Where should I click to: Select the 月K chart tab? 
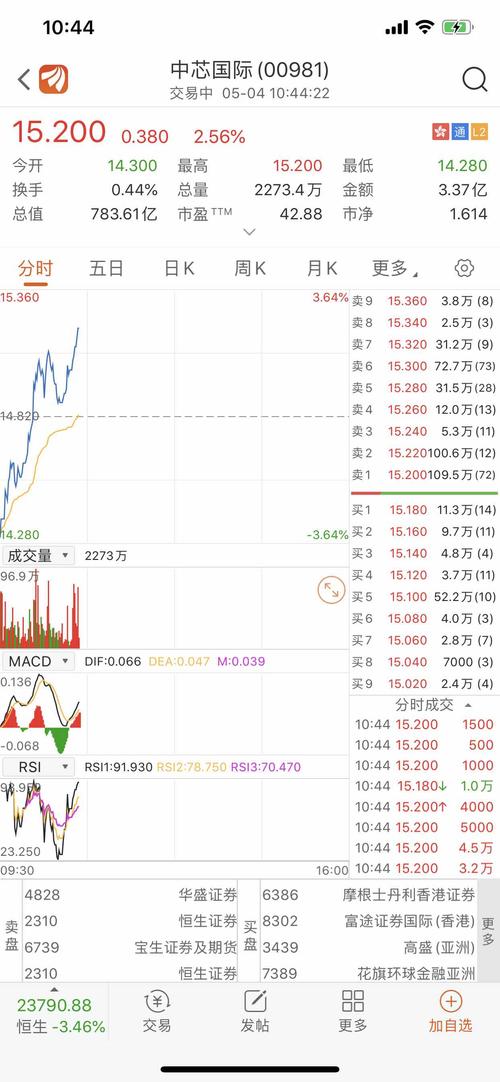click(321, 268)
